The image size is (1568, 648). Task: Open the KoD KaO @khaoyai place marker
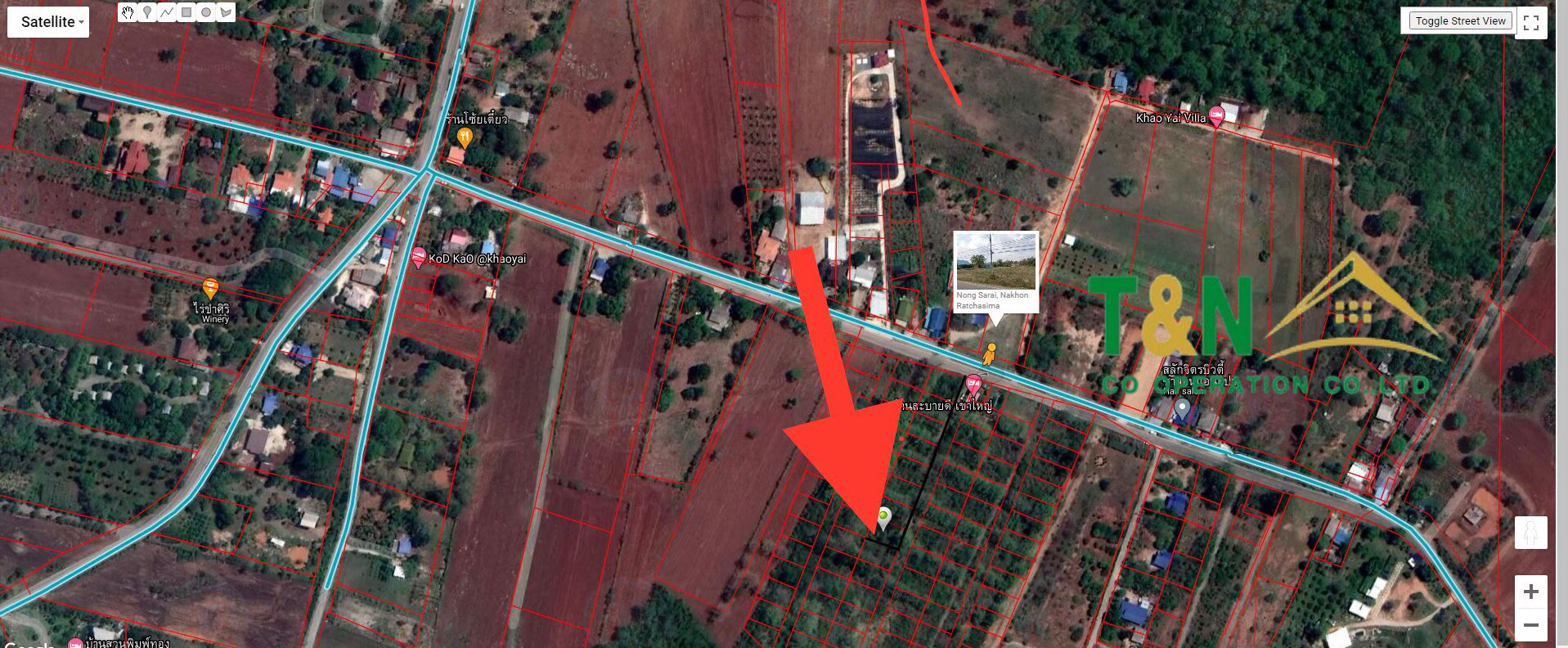tap(419, 259)
